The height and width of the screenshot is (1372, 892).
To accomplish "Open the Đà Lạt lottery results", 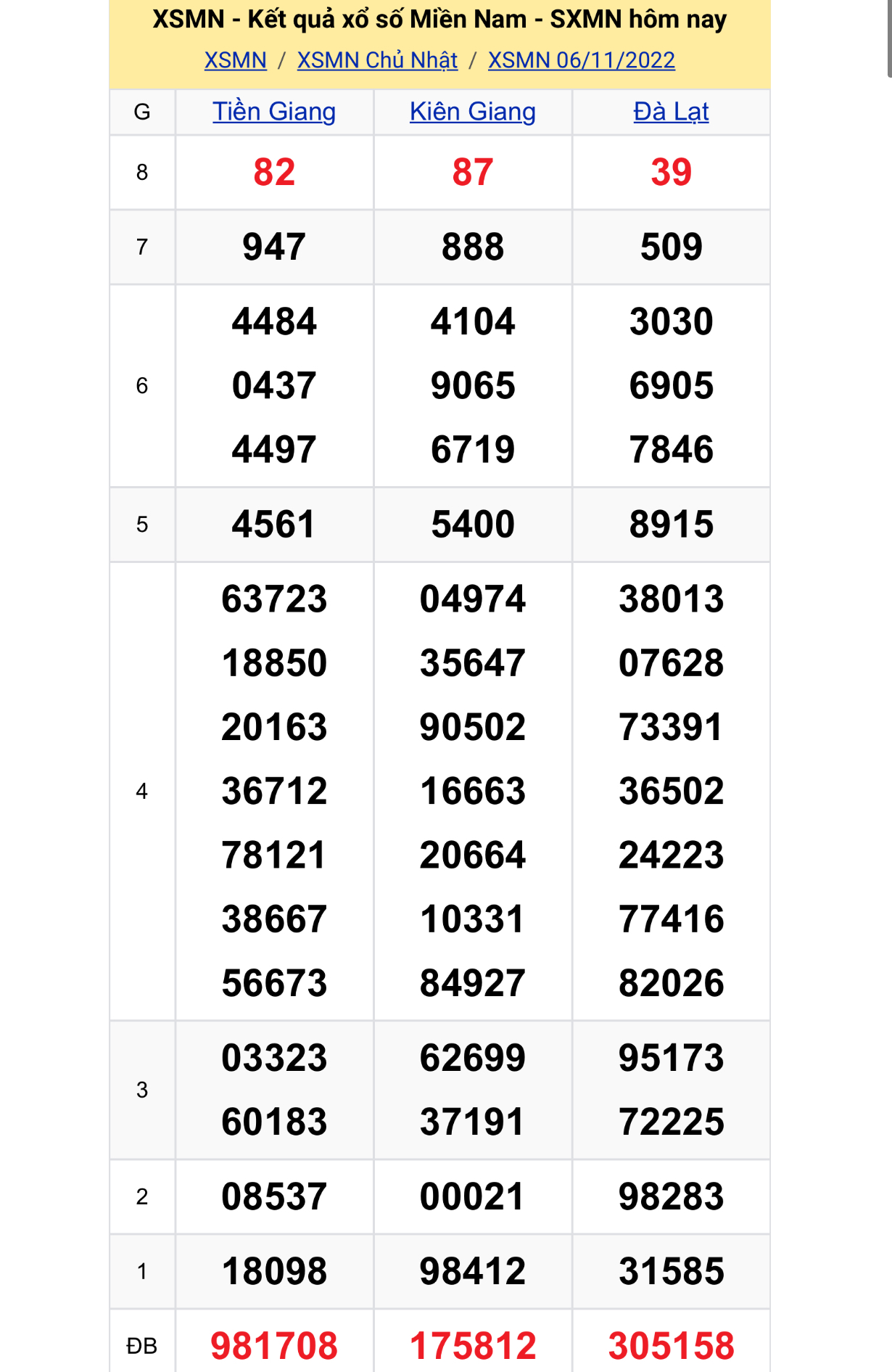I will [x=671, y=112].
